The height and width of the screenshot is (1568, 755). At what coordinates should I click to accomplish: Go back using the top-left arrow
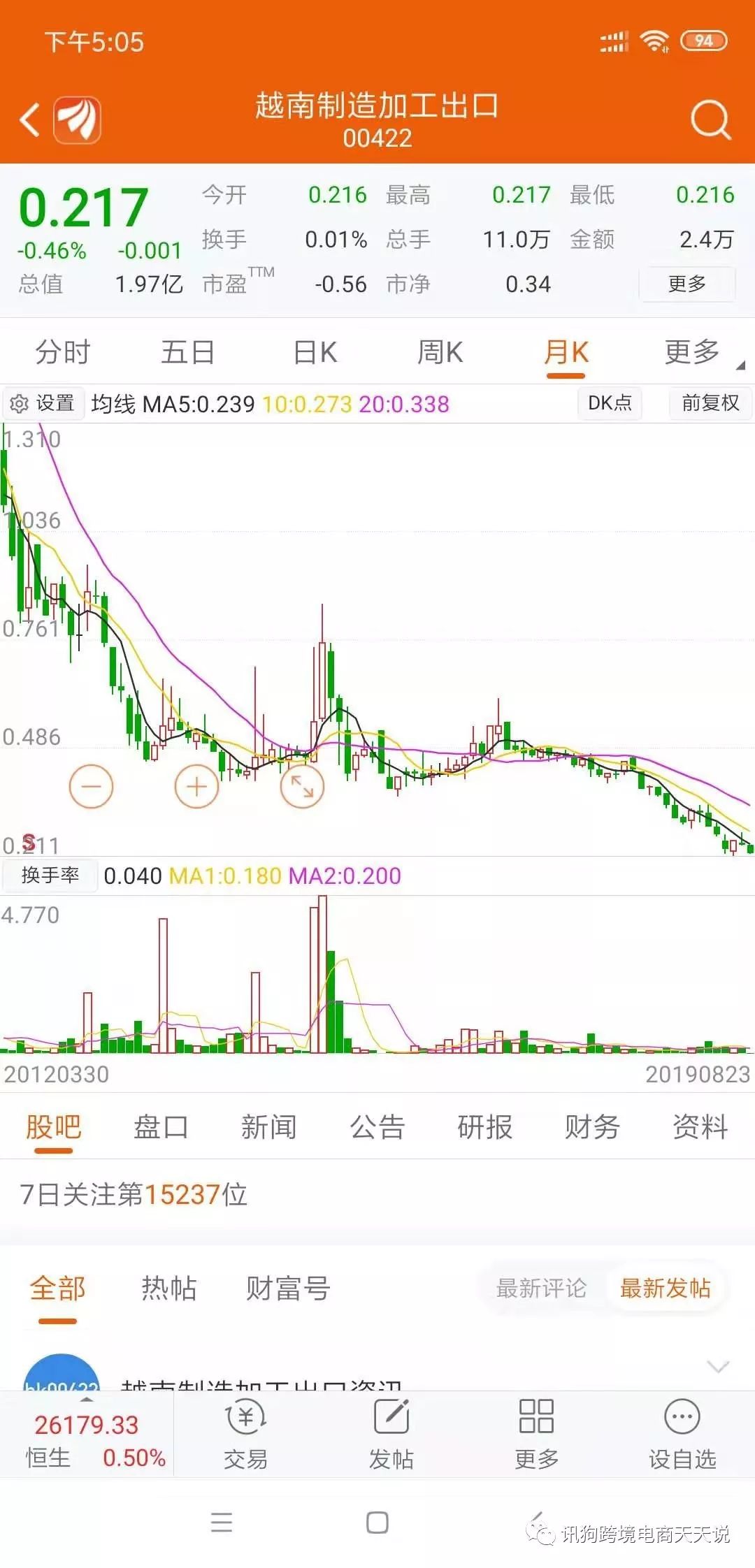click(x=29, y=119)
